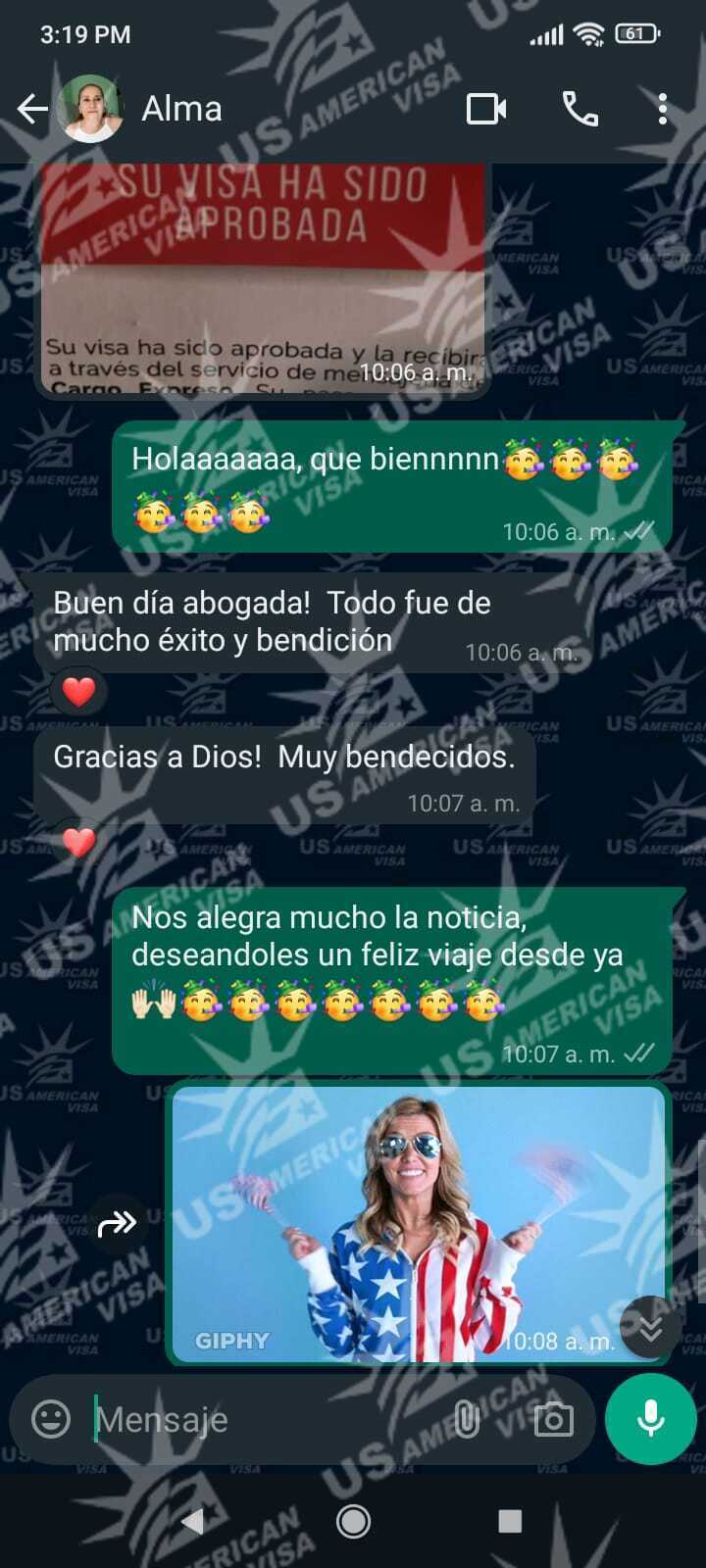706x1568 pixels.
Task: Jump to the latest messages
Action: (651, 1327)
